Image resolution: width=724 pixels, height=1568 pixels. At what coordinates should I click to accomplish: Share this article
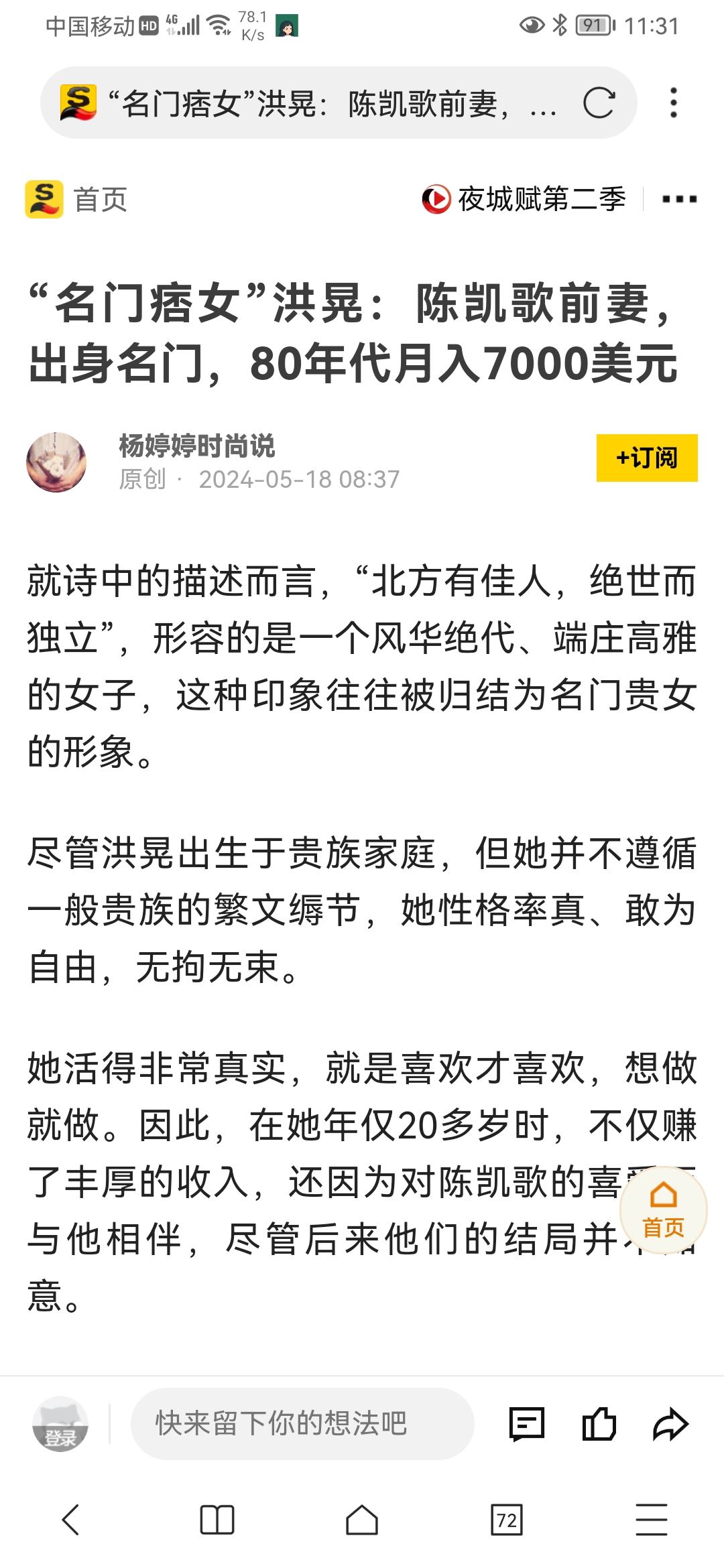670,1424
